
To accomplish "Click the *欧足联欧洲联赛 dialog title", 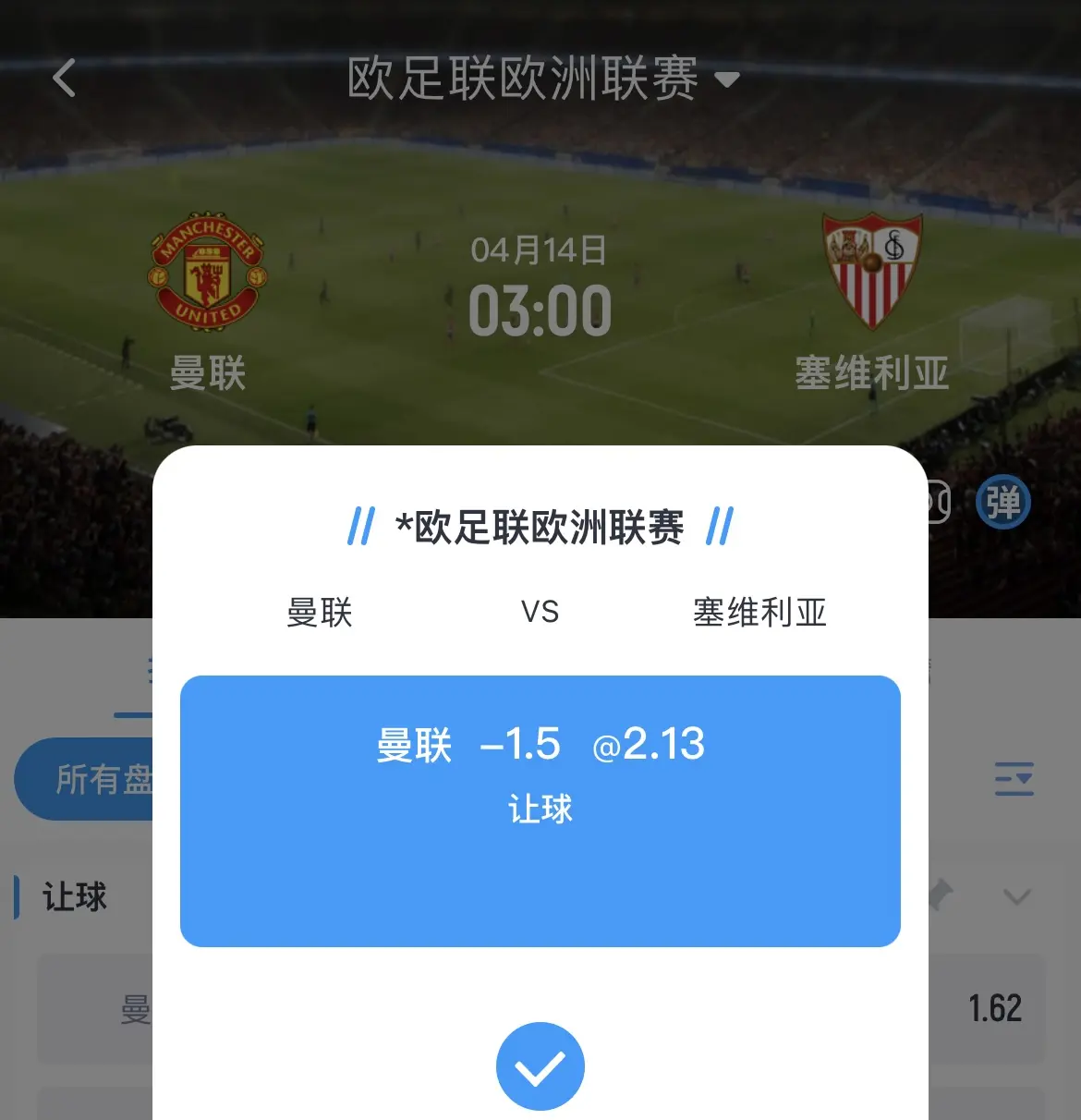I will pos(540,527).
